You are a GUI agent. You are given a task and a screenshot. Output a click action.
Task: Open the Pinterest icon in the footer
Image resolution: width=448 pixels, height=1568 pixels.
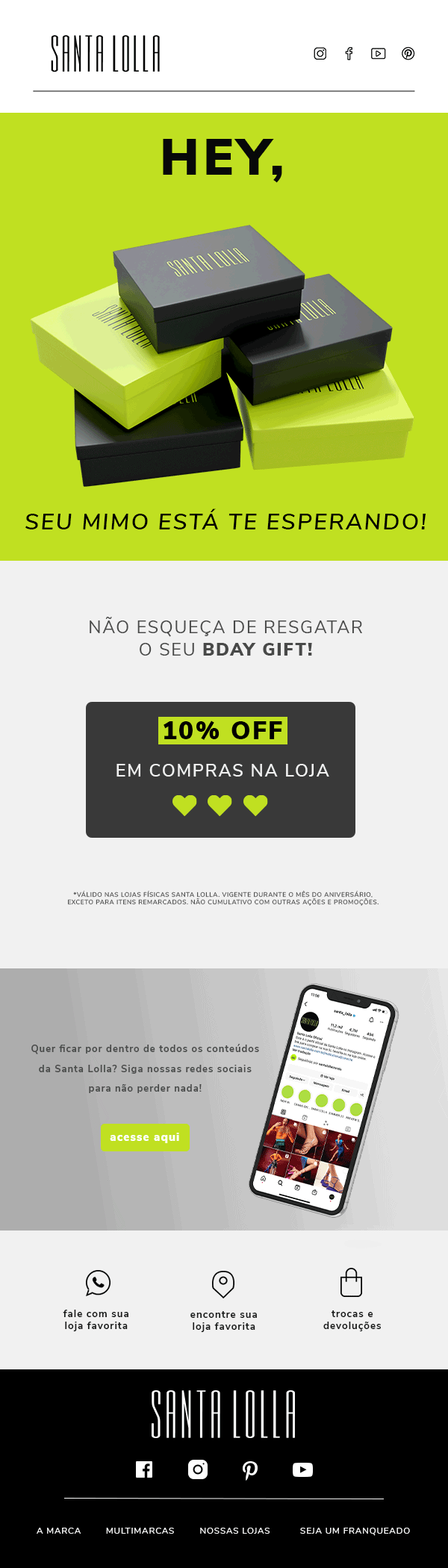click(x=250, y=1469)
